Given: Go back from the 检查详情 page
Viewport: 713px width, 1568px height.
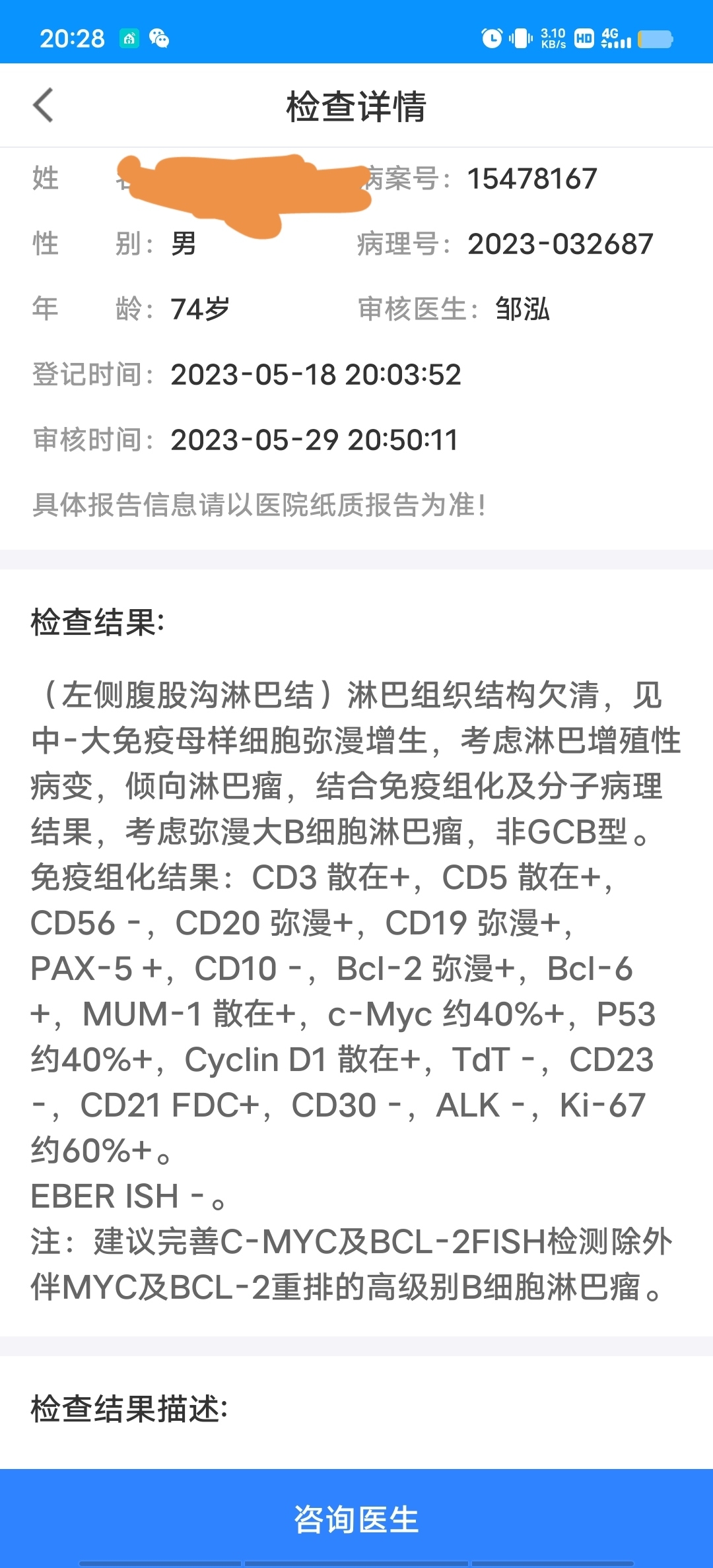Looking at the screenshot, I should tap(43, 106).
